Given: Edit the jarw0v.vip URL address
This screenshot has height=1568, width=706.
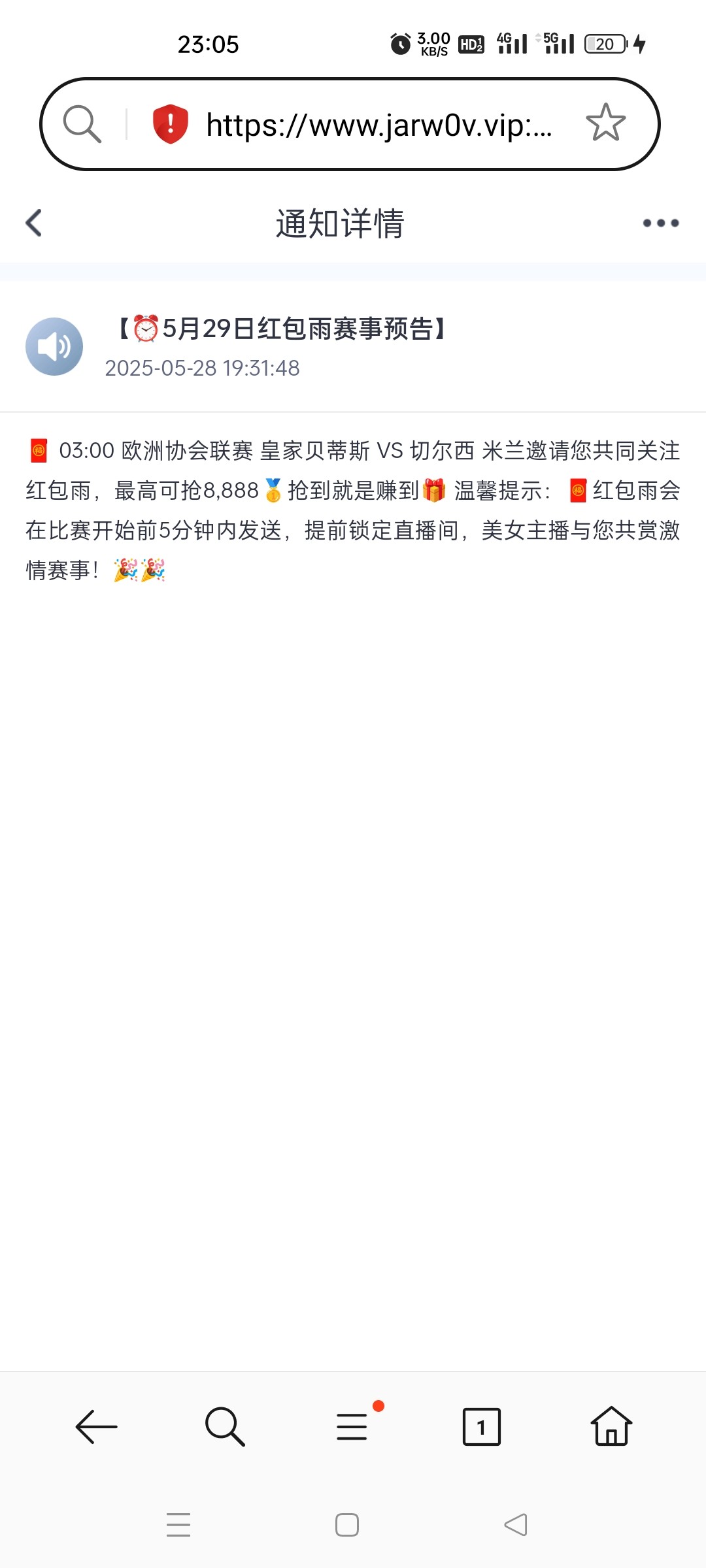Looking at the screenshot, I should tap(379, 124).
